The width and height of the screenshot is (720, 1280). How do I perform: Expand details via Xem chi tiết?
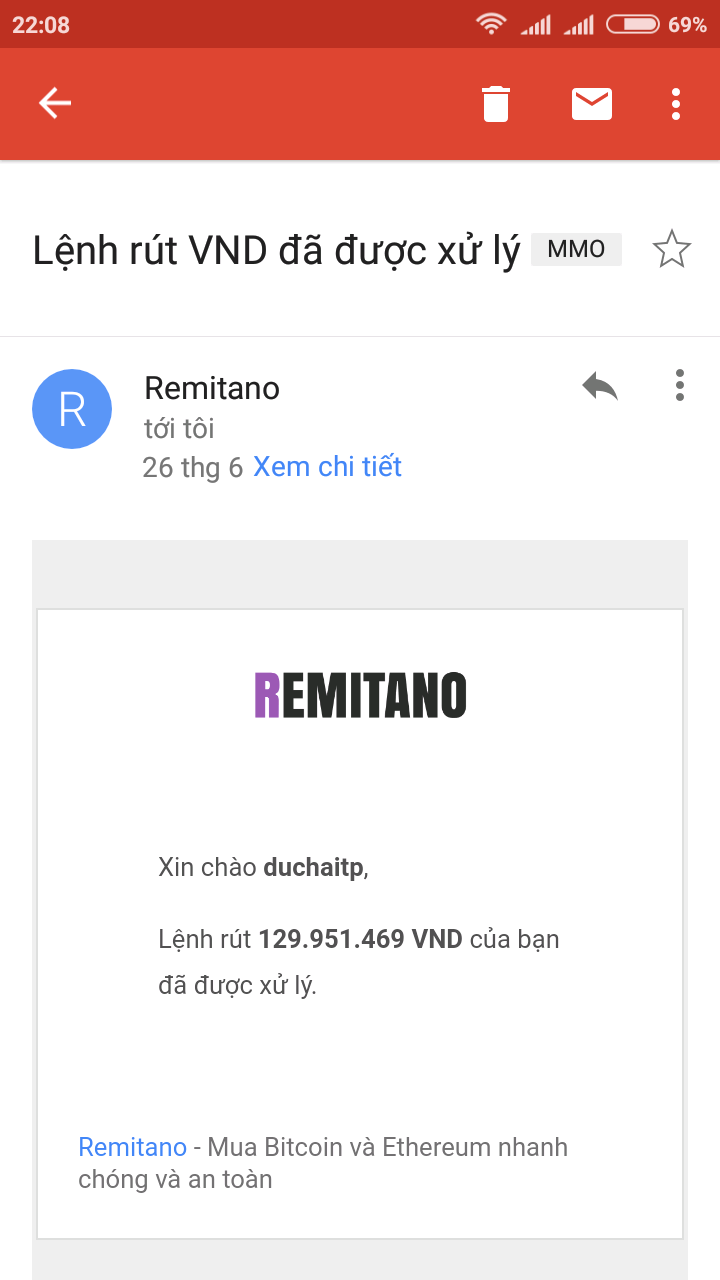coord(327,467)
